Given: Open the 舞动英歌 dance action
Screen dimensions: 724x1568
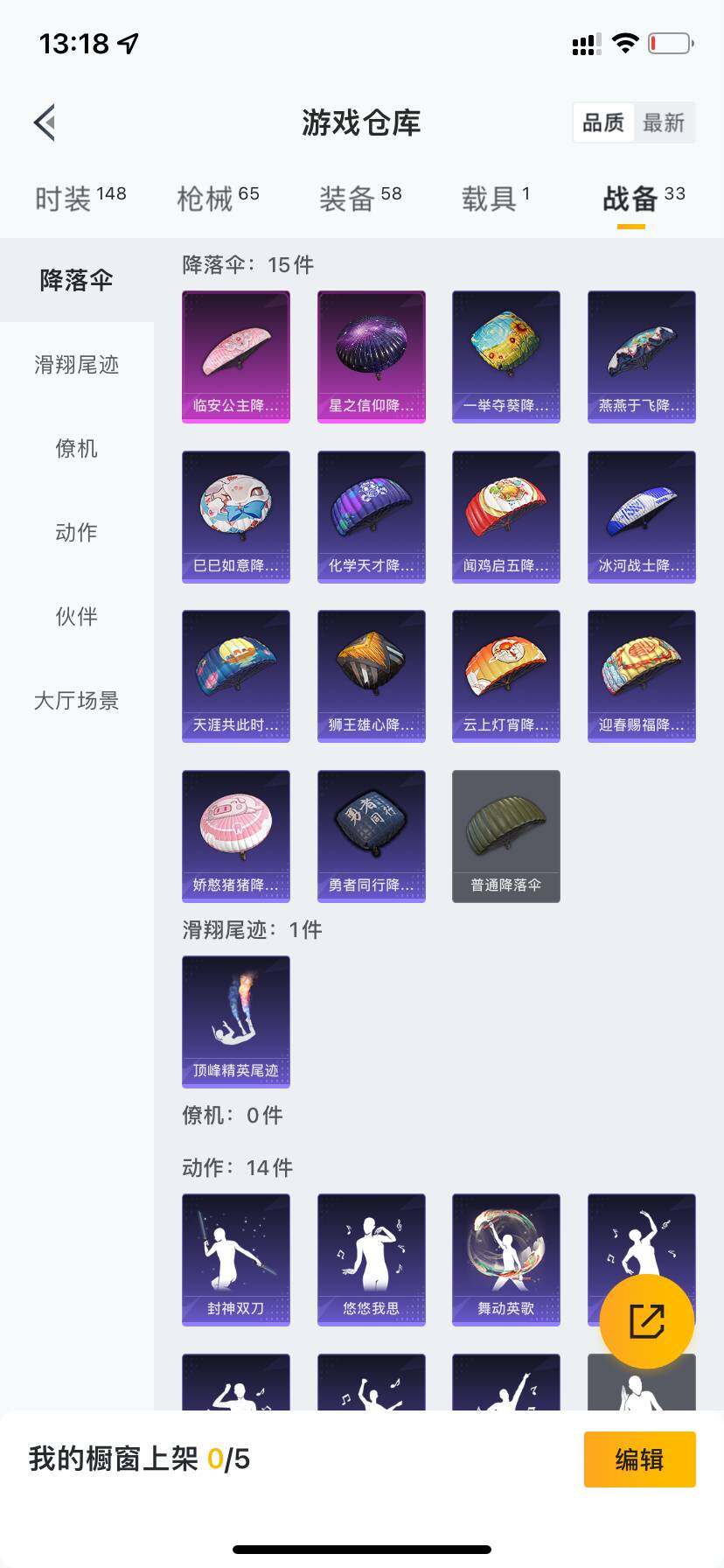Looking at the screenshot, I should (505, 1259).
